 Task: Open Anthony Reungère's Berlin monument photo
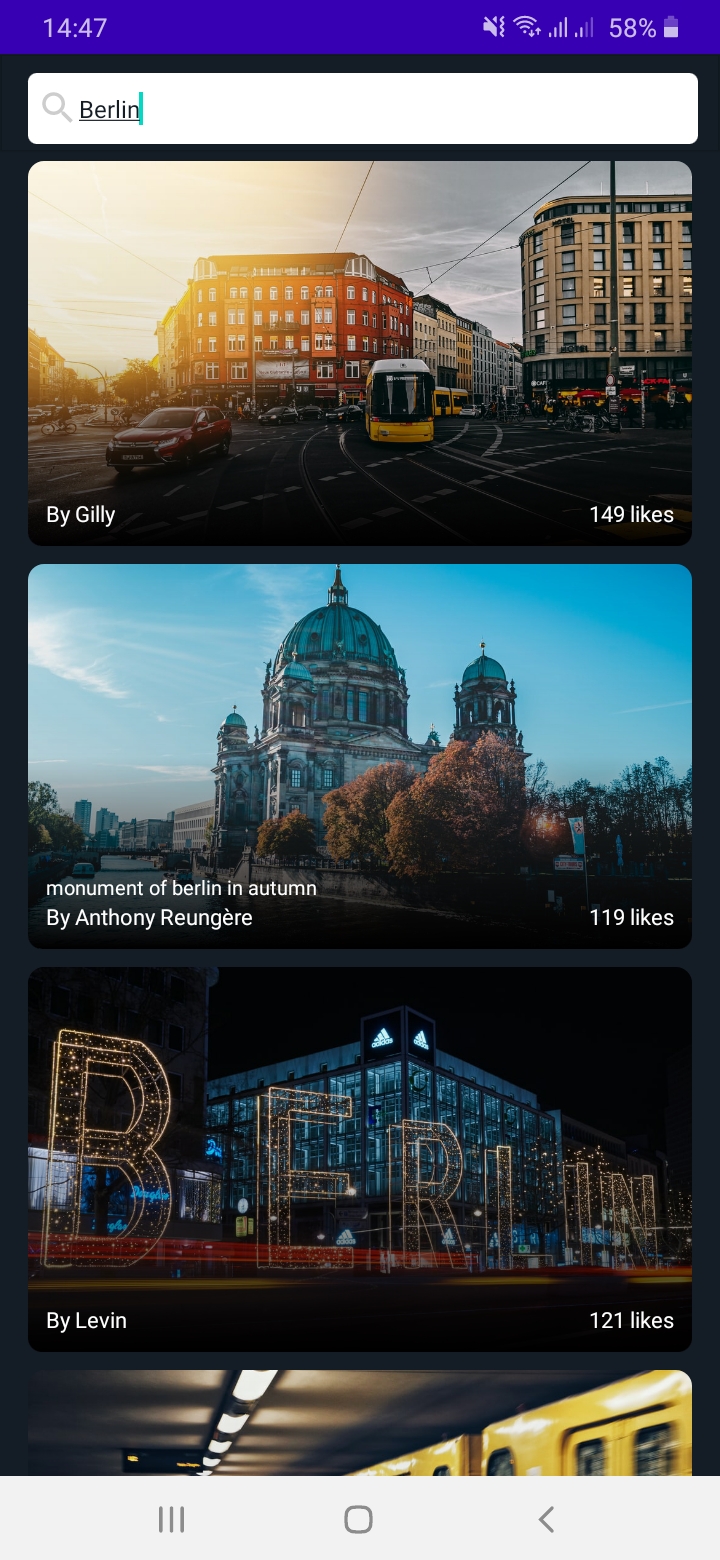[360, 756]
